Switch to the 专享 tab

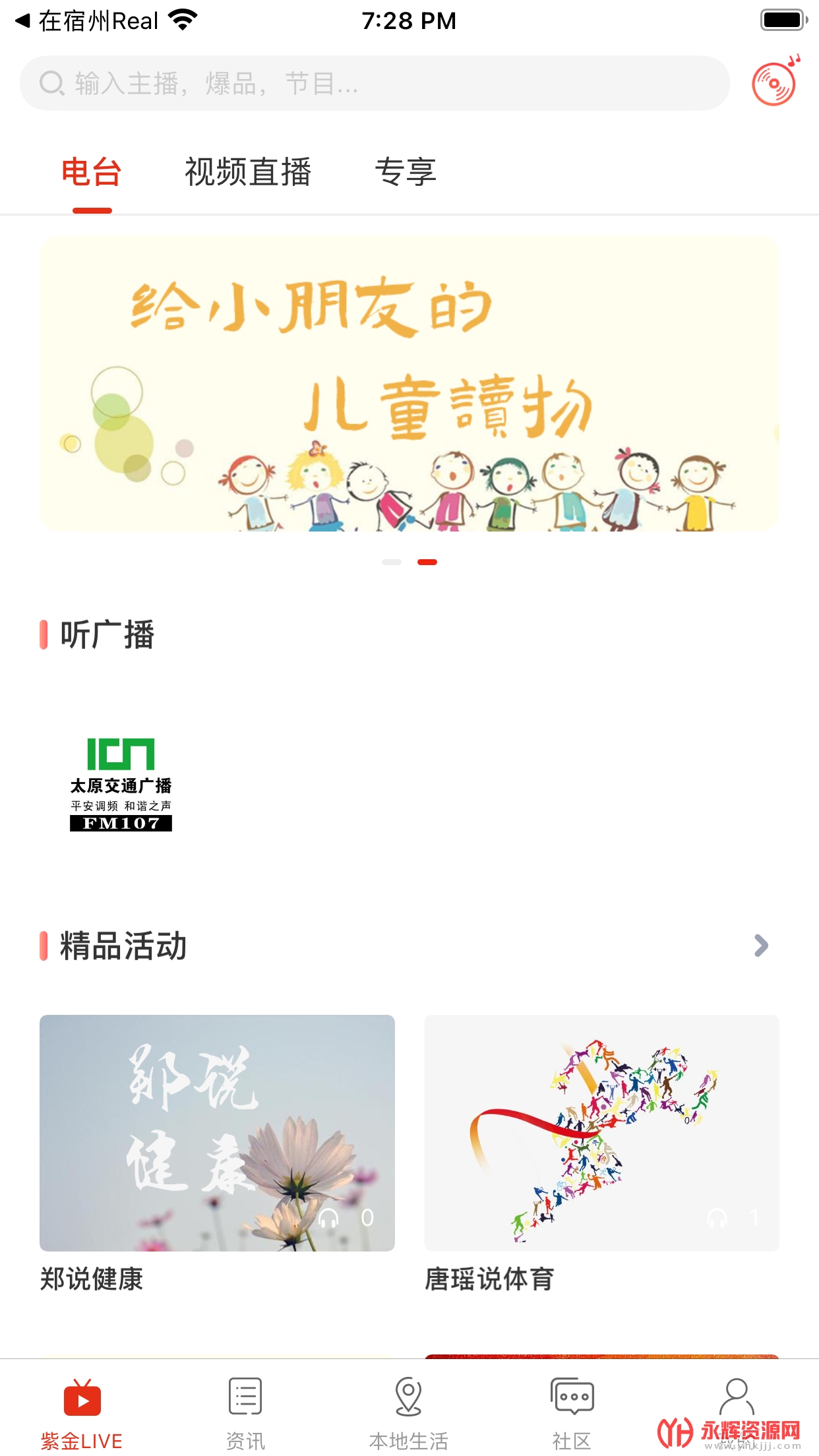coord(406,172)
